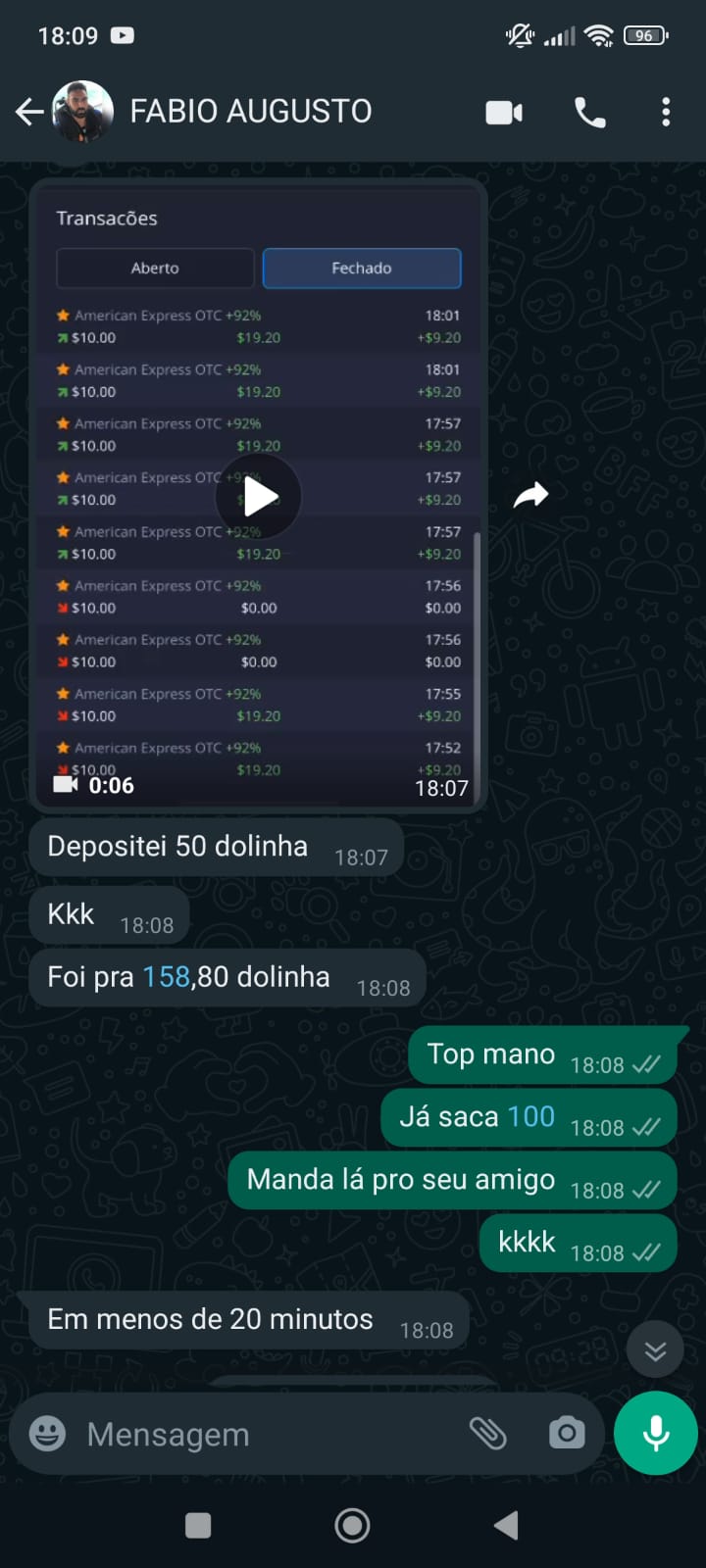
Task: Record a voice message with the microphone
Action: [x=655, y=1434]
